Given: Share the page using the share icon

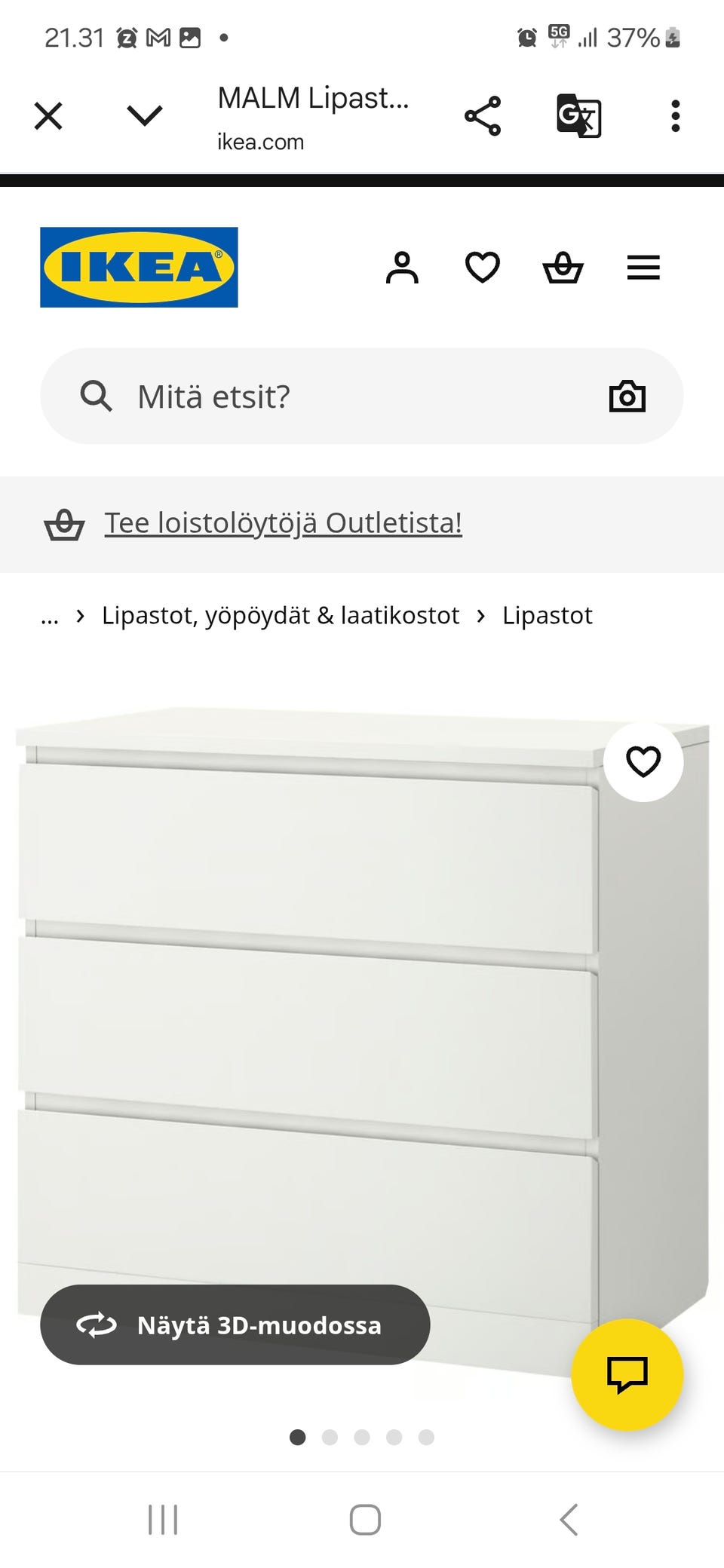Looking at the screenshot, I should tap(483, 115).
